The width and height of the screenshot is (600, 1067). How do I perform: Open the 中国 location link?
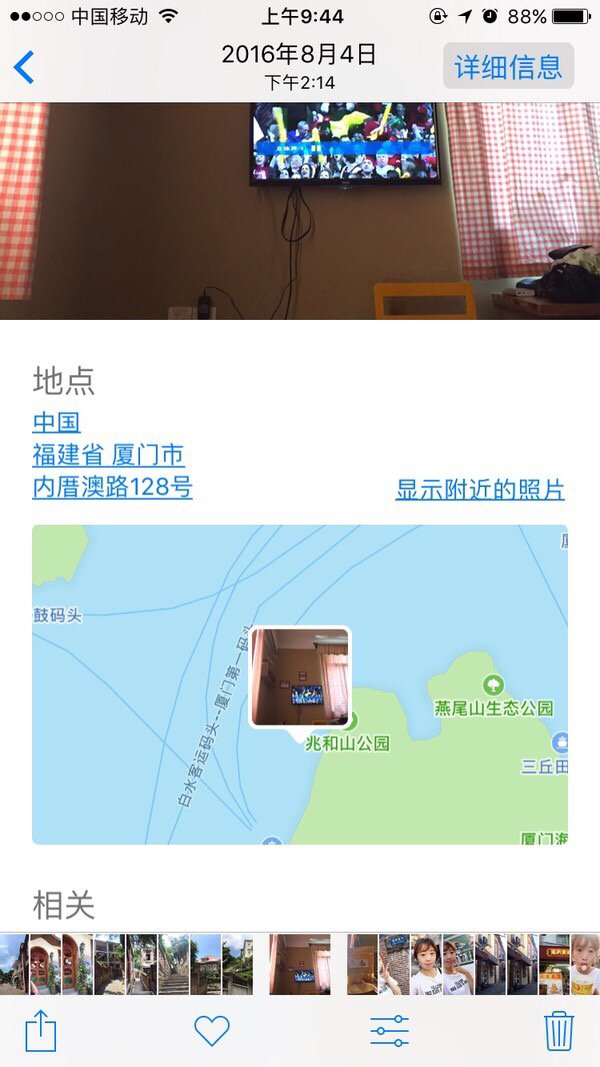(57, 423)
